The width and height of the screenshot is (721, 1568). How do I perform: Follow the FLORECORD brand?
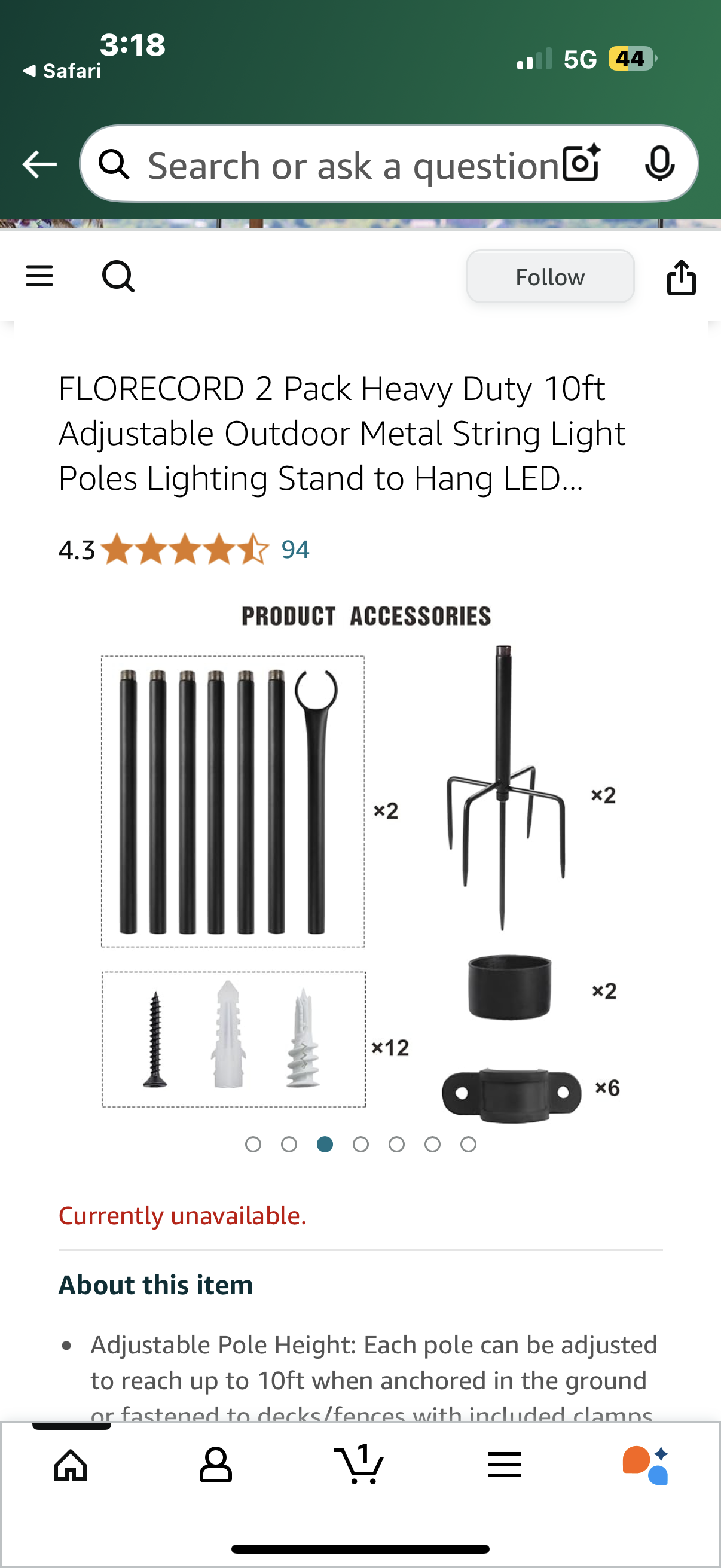click(x=549, y=277)
